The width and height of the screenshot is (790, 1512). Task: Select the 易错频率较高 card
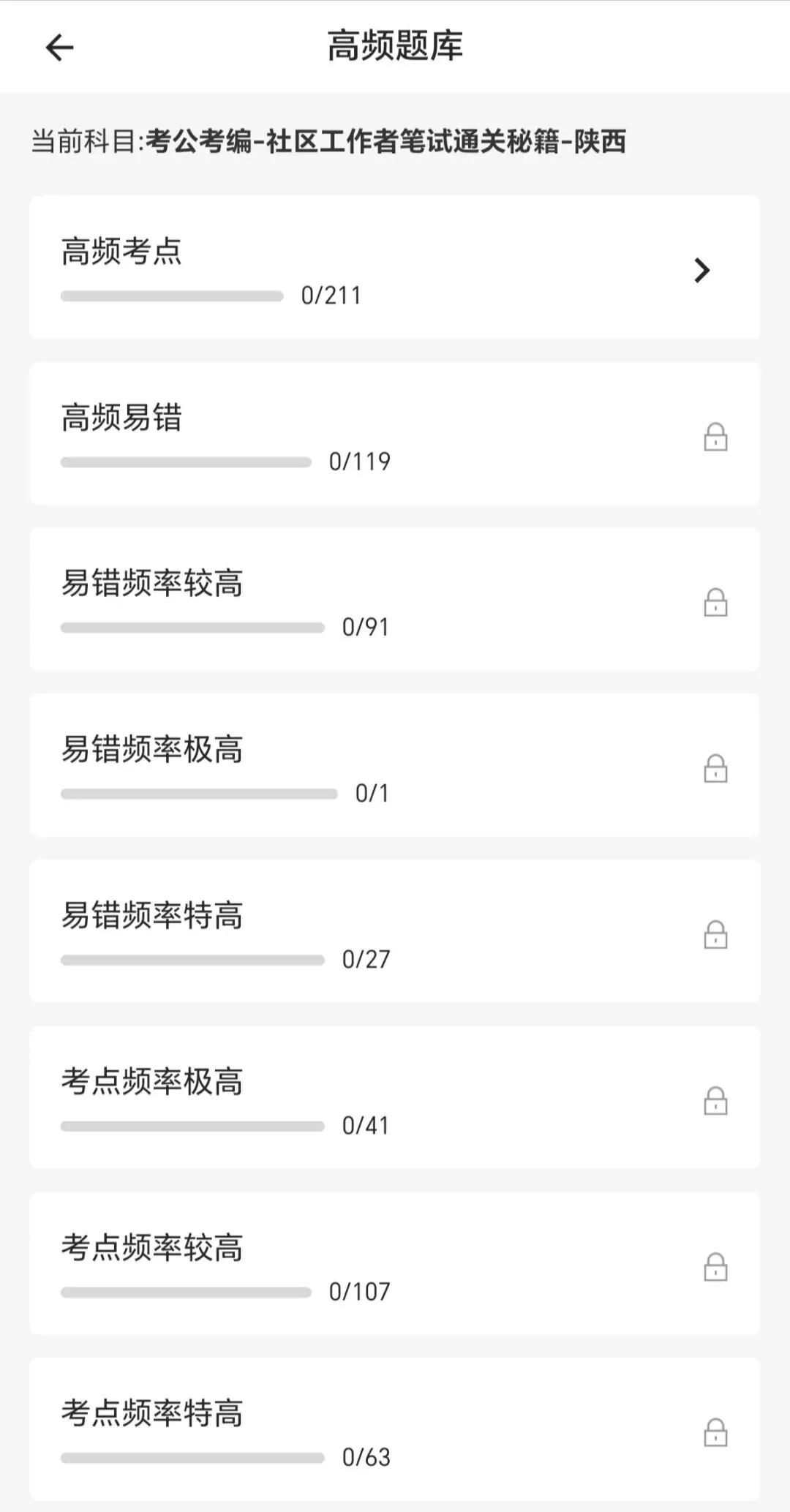click(394, 600)
